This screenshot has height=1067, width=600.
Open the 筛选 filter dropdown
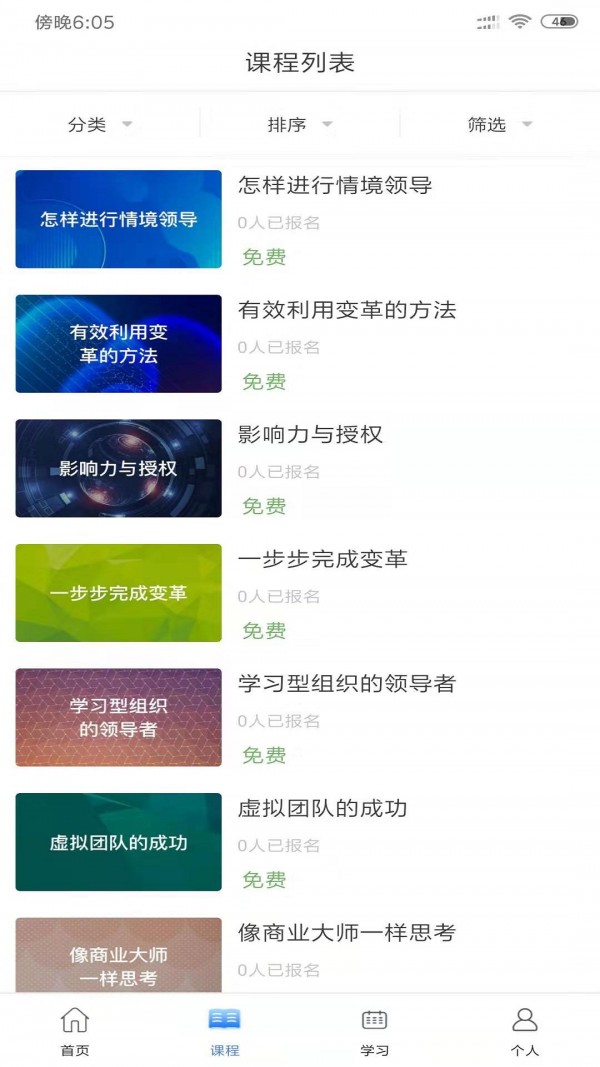point(500,125)
